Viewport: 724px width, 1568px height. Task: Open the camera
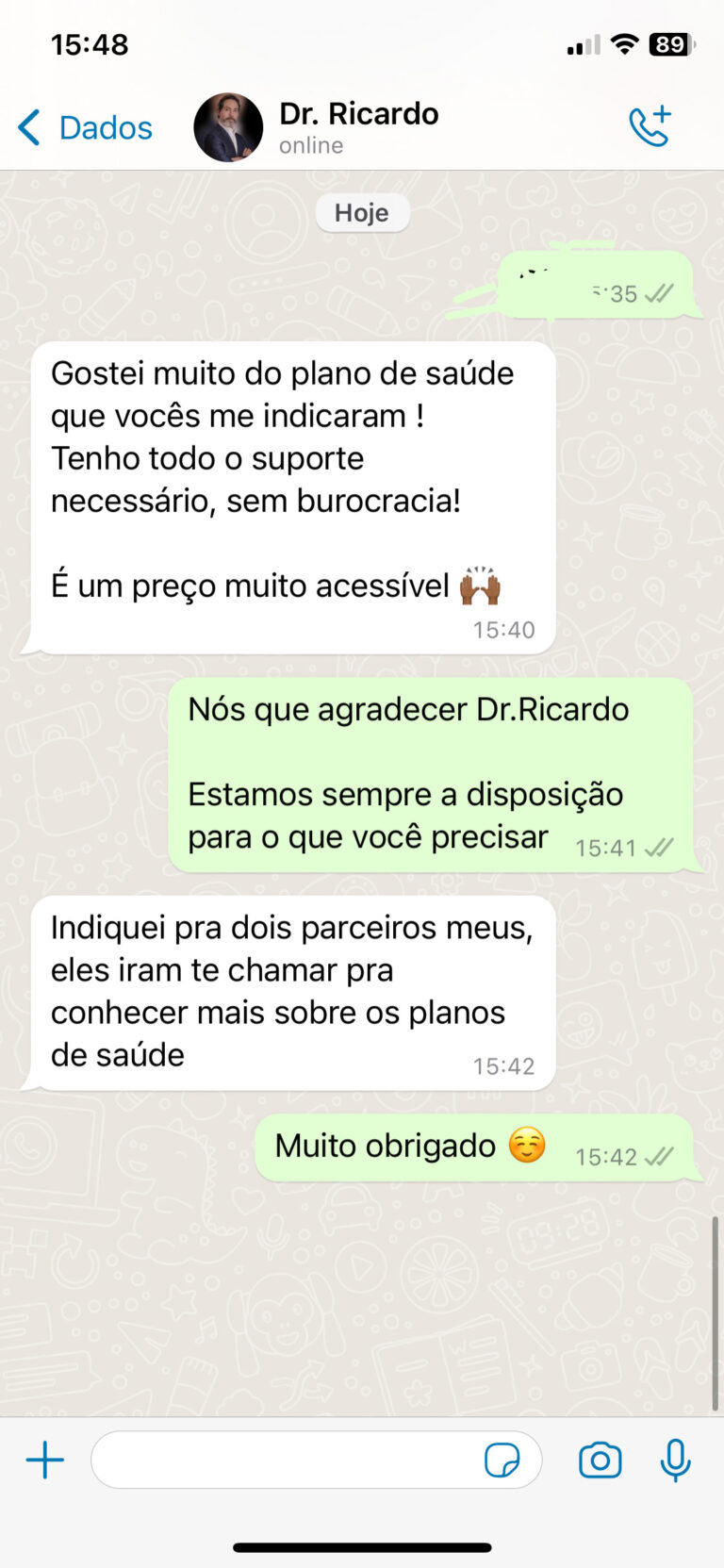(601, 1461)
